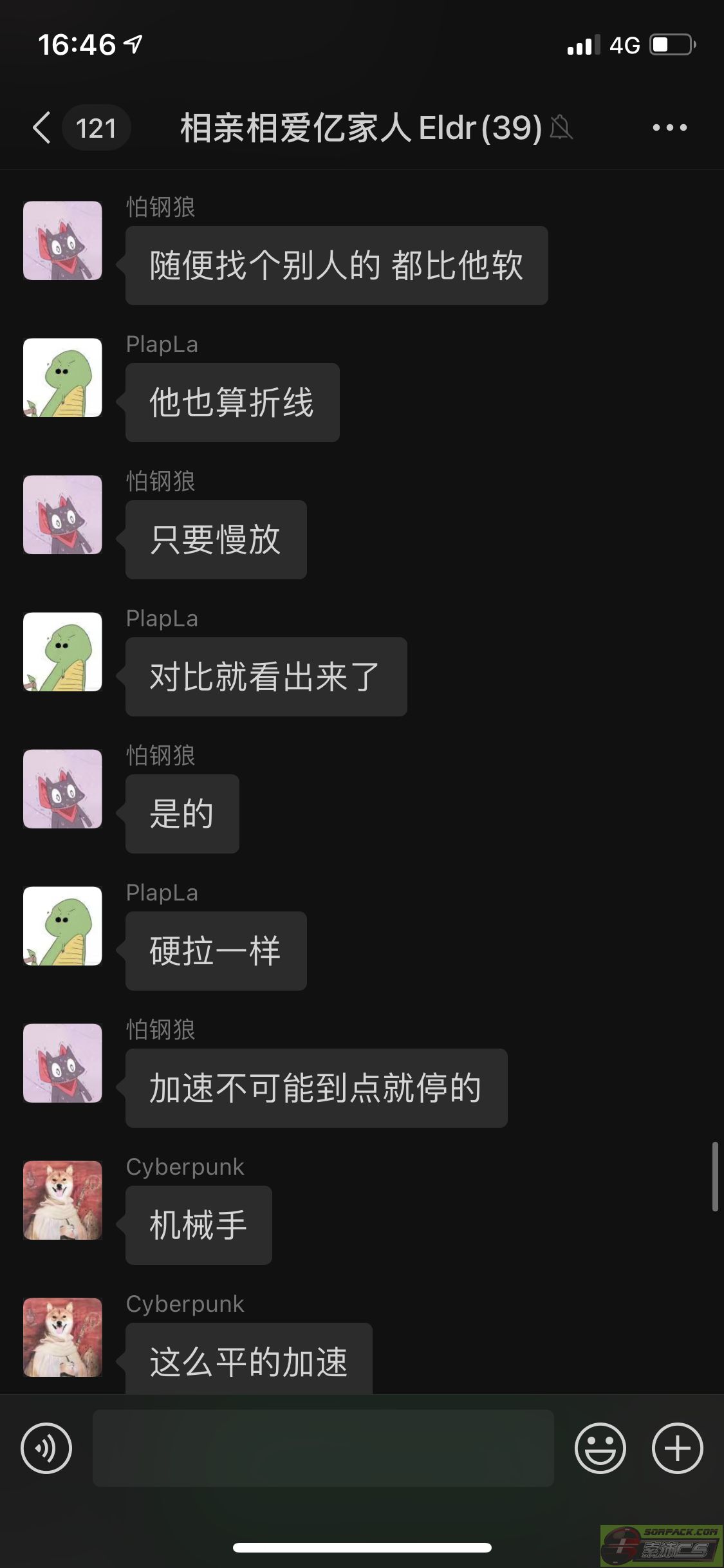Open the group chat options menu
The width and height of the screenshot is (724, 1568).
(x=669, y=127)
